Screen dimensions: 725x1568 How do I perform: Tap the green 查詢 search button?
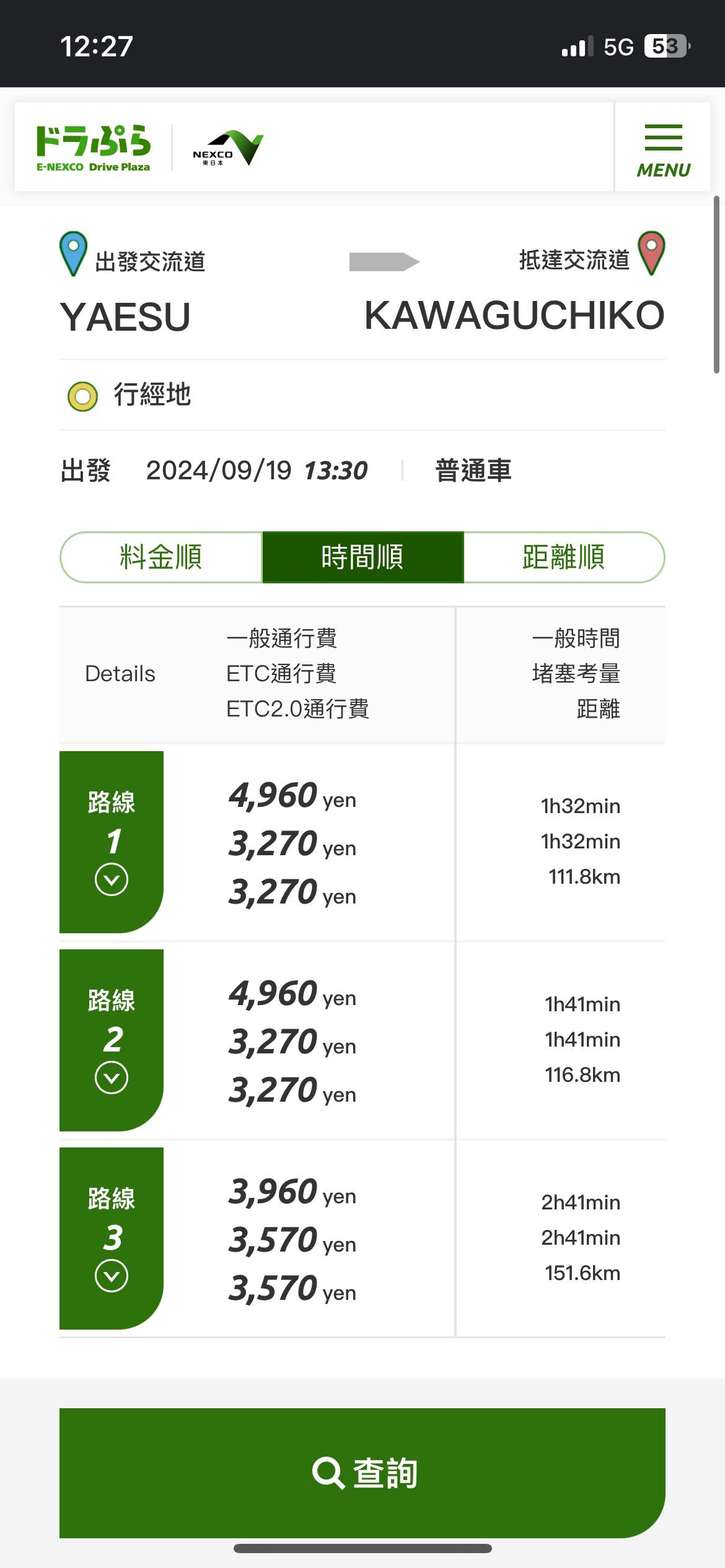[x=362, y=1473]
